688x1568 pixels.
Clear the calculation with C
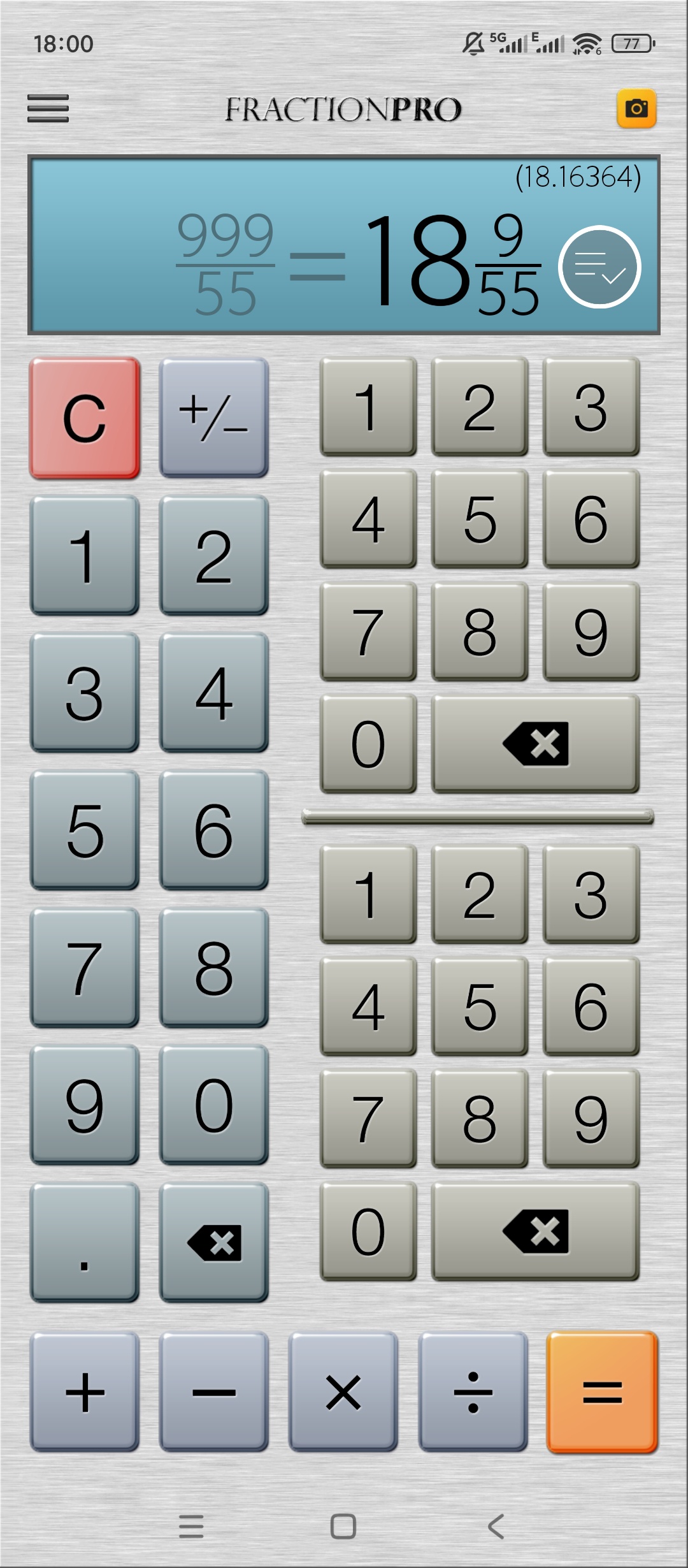click(85, 417)
